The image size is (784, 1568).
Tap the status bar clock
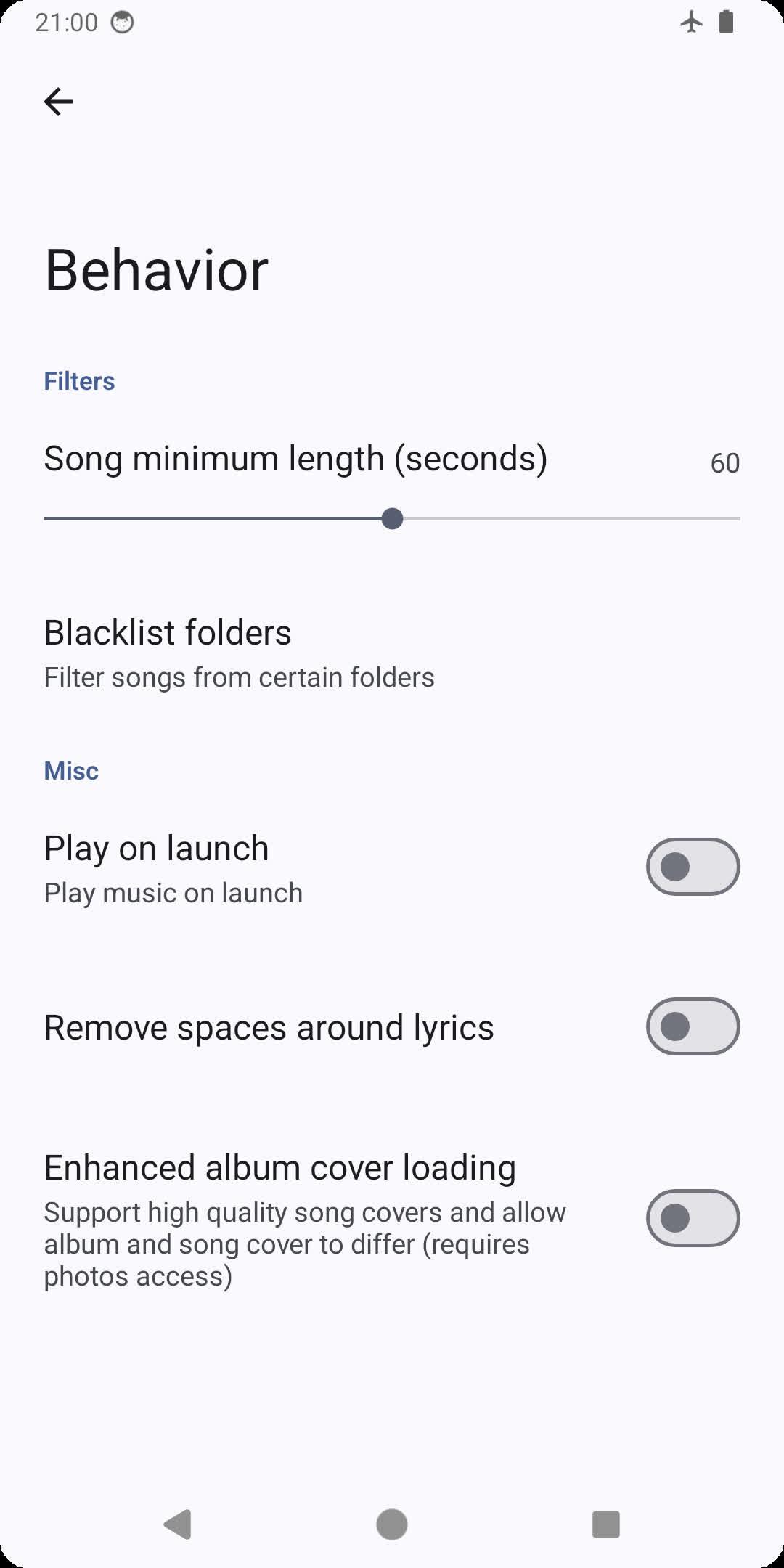[x=68, y=22]
